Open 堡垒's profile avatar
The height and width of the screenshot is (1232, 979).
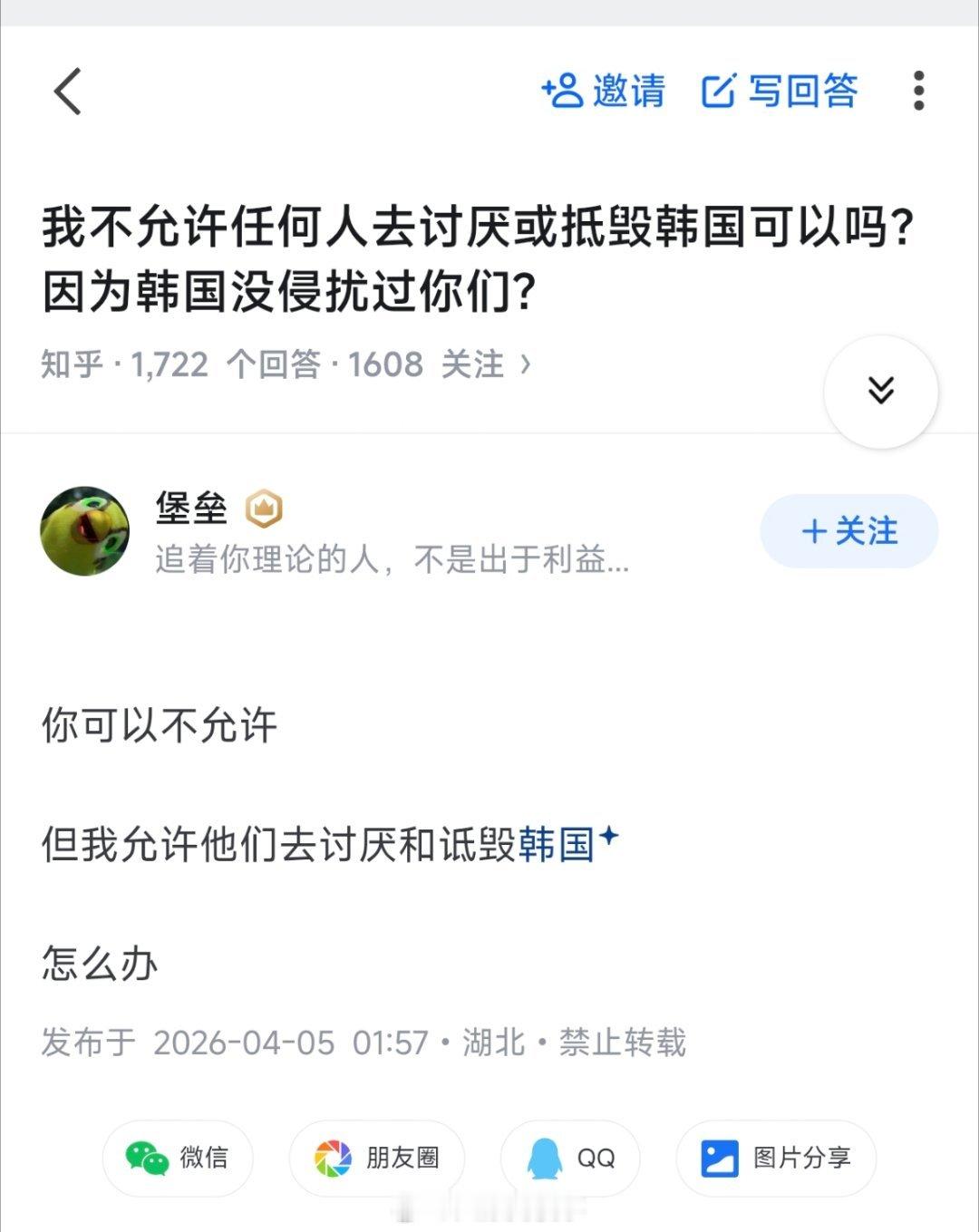pos(86,530)
